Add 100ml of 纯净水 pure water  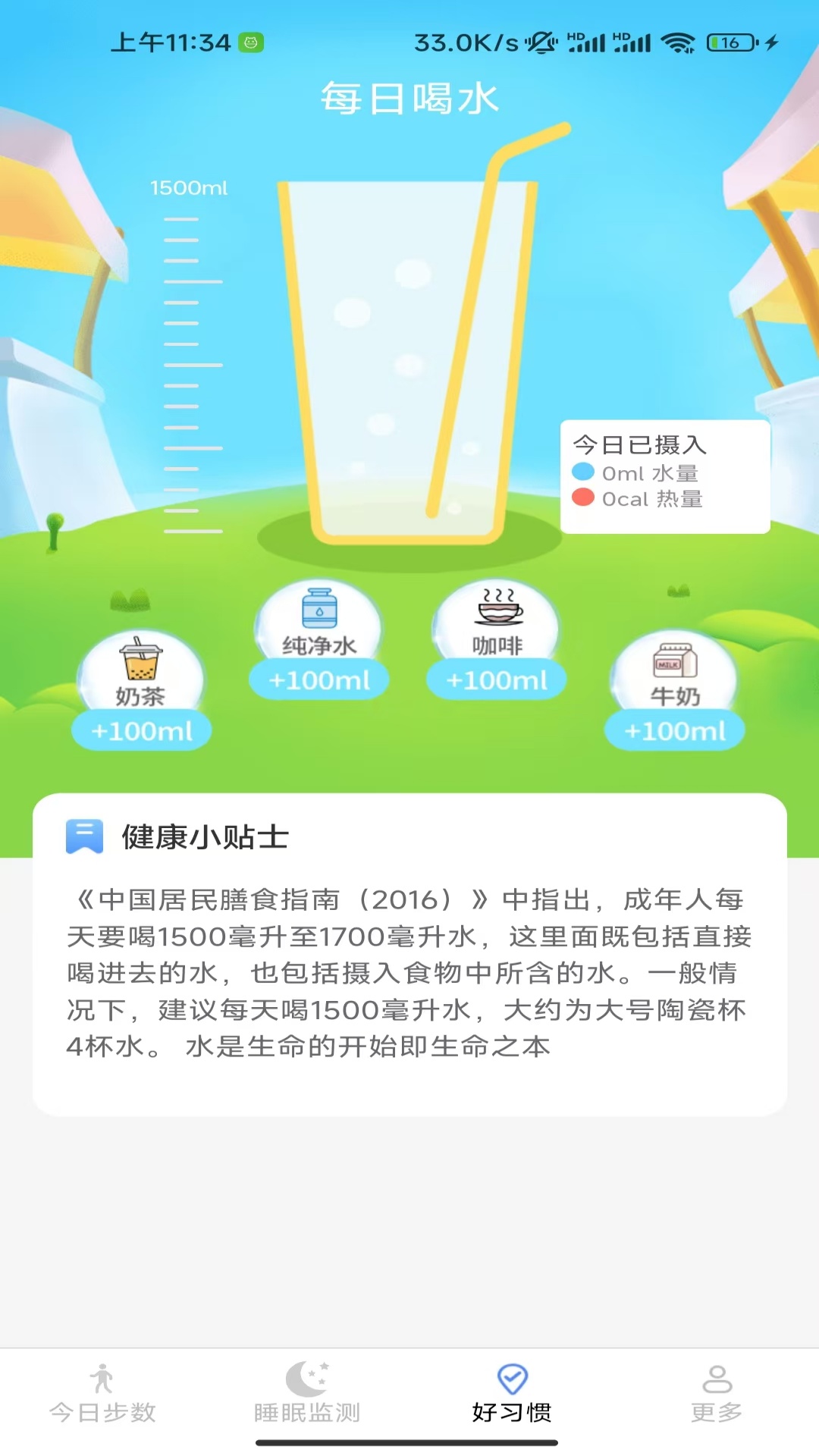[319, 679]
